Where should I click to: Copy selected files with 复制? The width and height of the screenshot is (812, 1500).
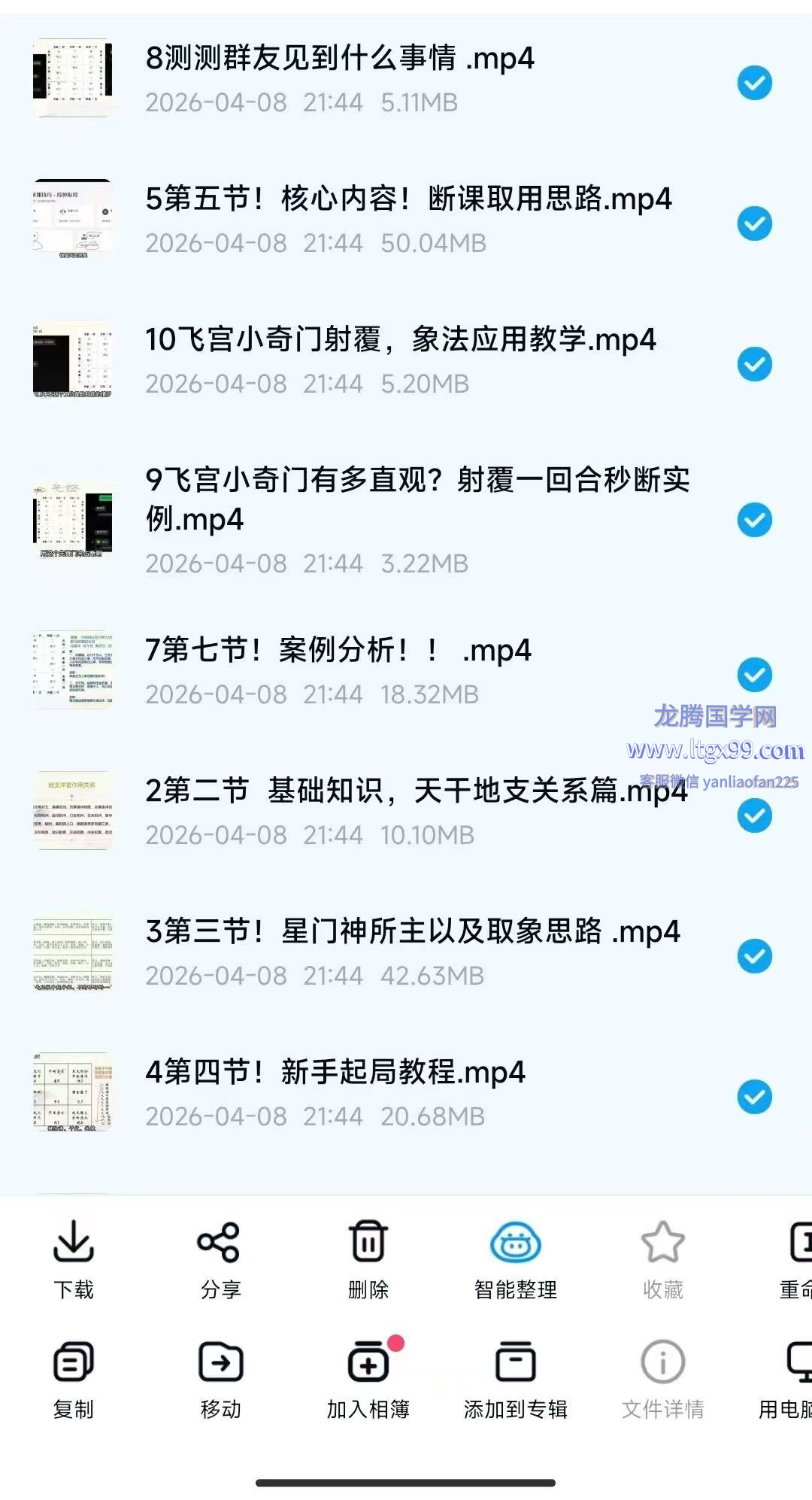pyautogui.click(x=74, y=1380)
